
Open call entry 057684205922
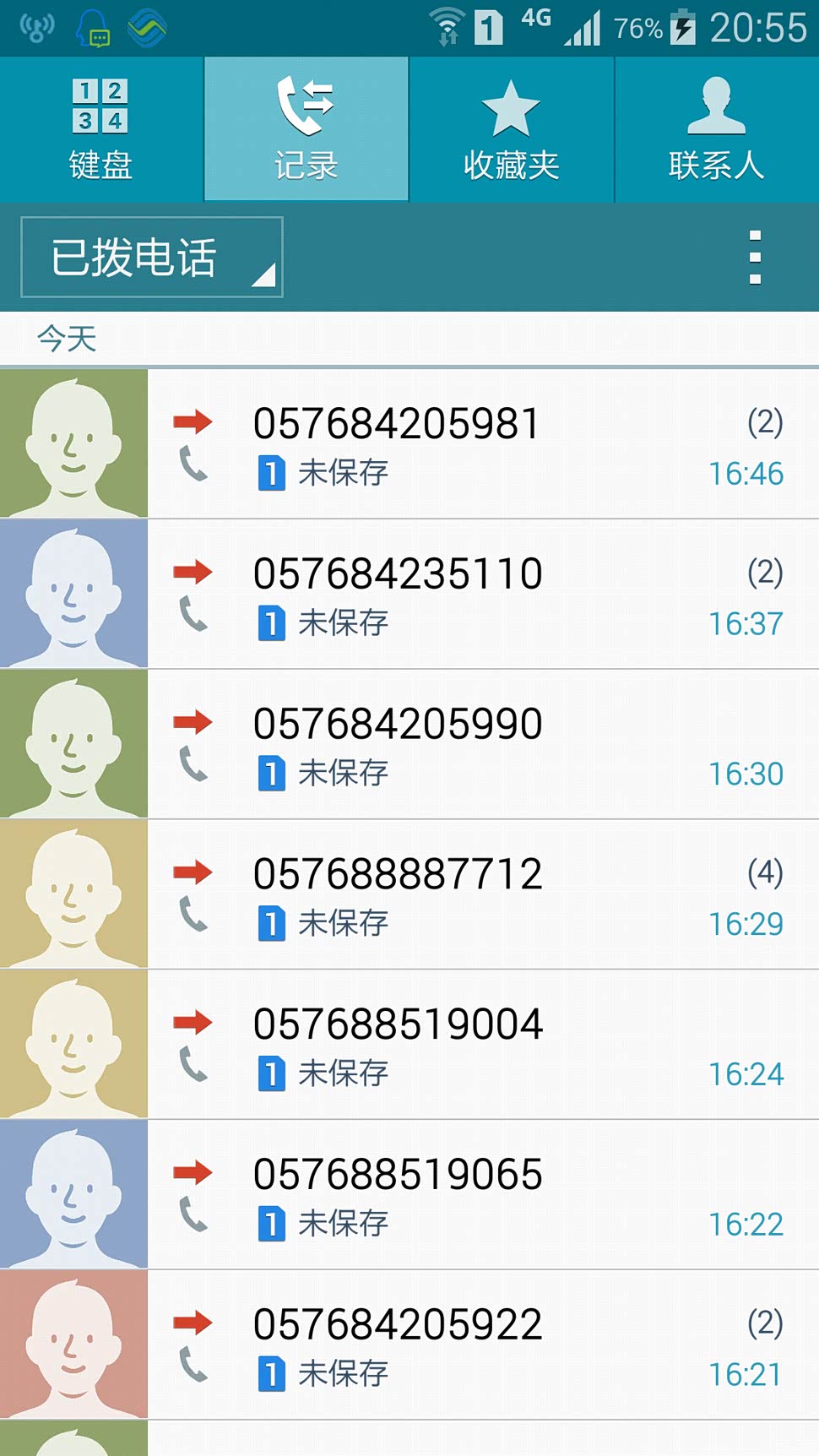point(481,1346)
